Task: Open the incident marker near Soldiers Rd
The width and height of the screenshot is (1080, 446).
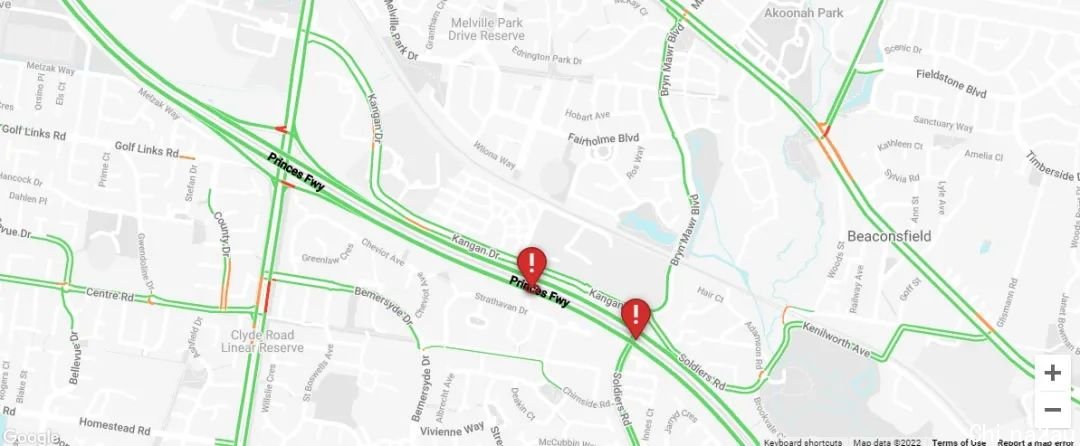Action: tap(635, 316)
